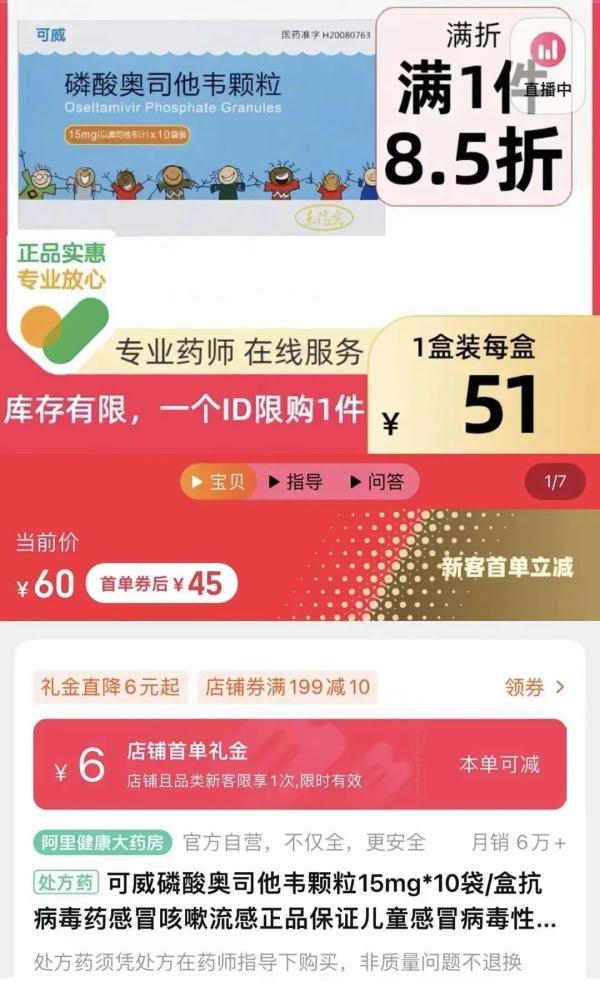The image size is (600, 982).
Task: Tap 领券 to claim coupons
Action: click(x=534, y=687)
